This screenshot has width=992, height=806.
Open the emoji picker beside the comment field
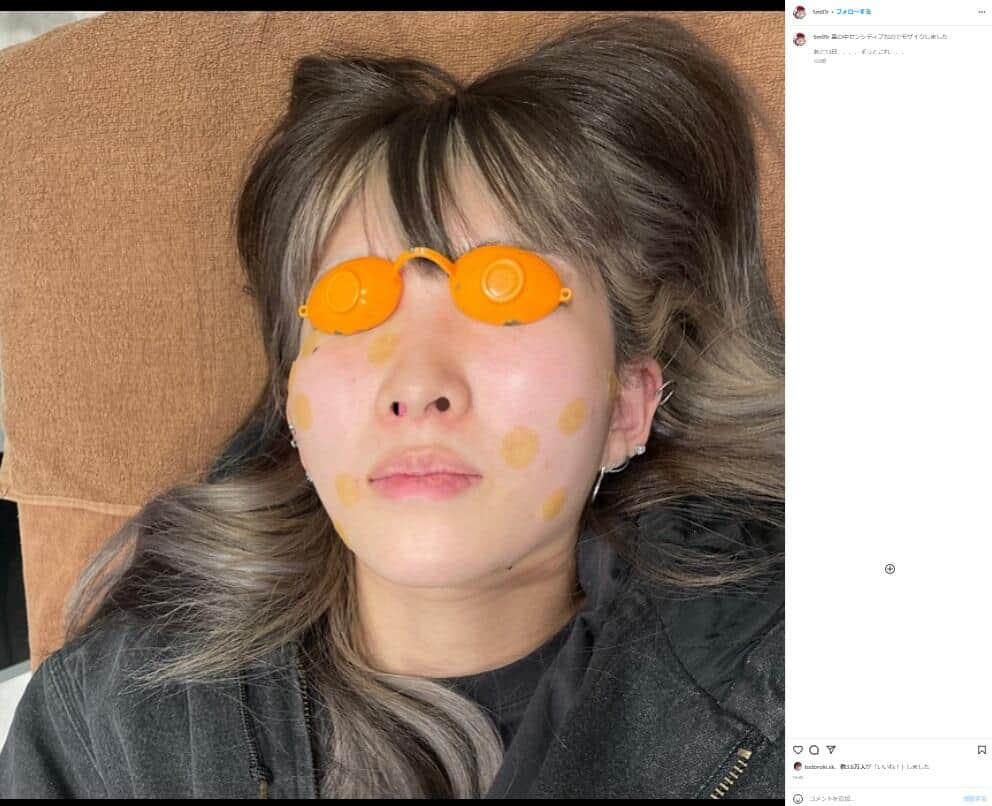pos(798,798)
